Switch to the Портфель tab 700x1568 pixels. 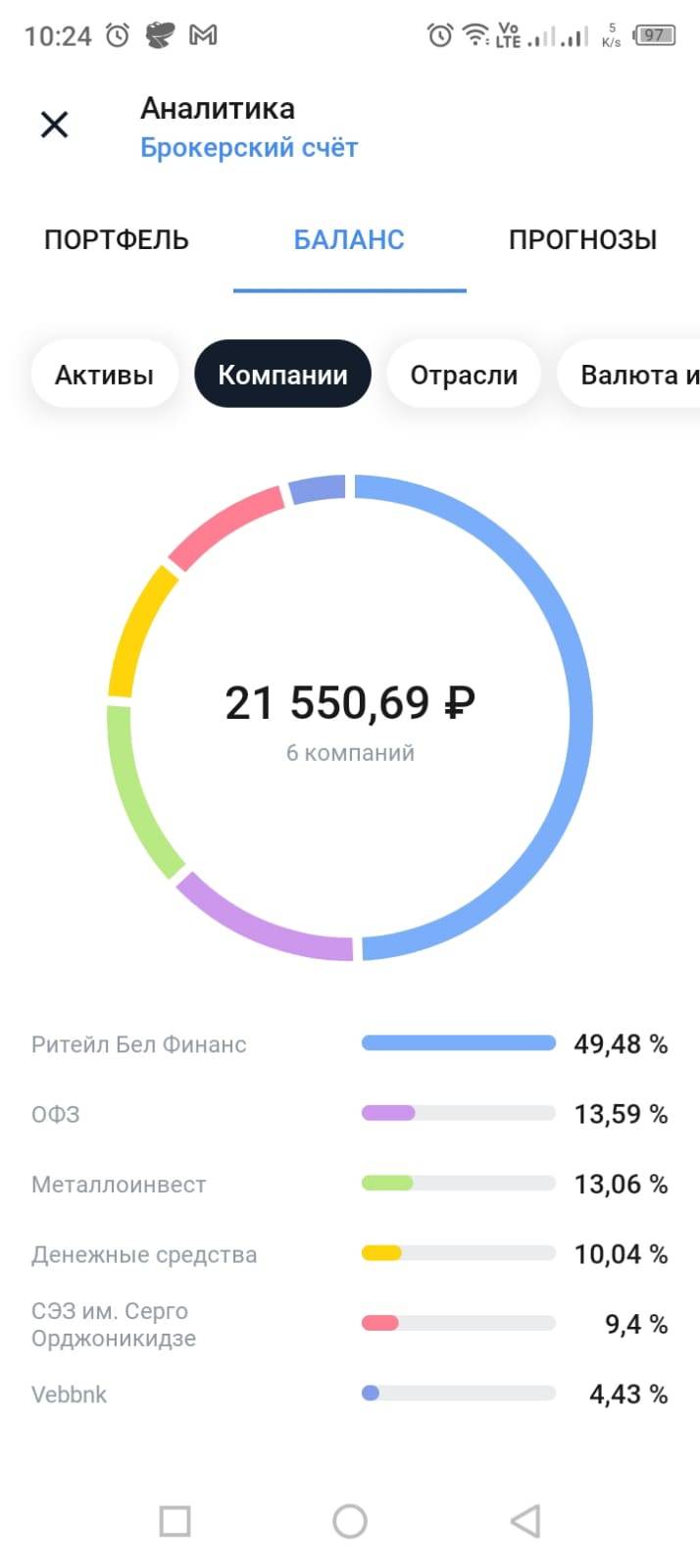coord(117,239)
